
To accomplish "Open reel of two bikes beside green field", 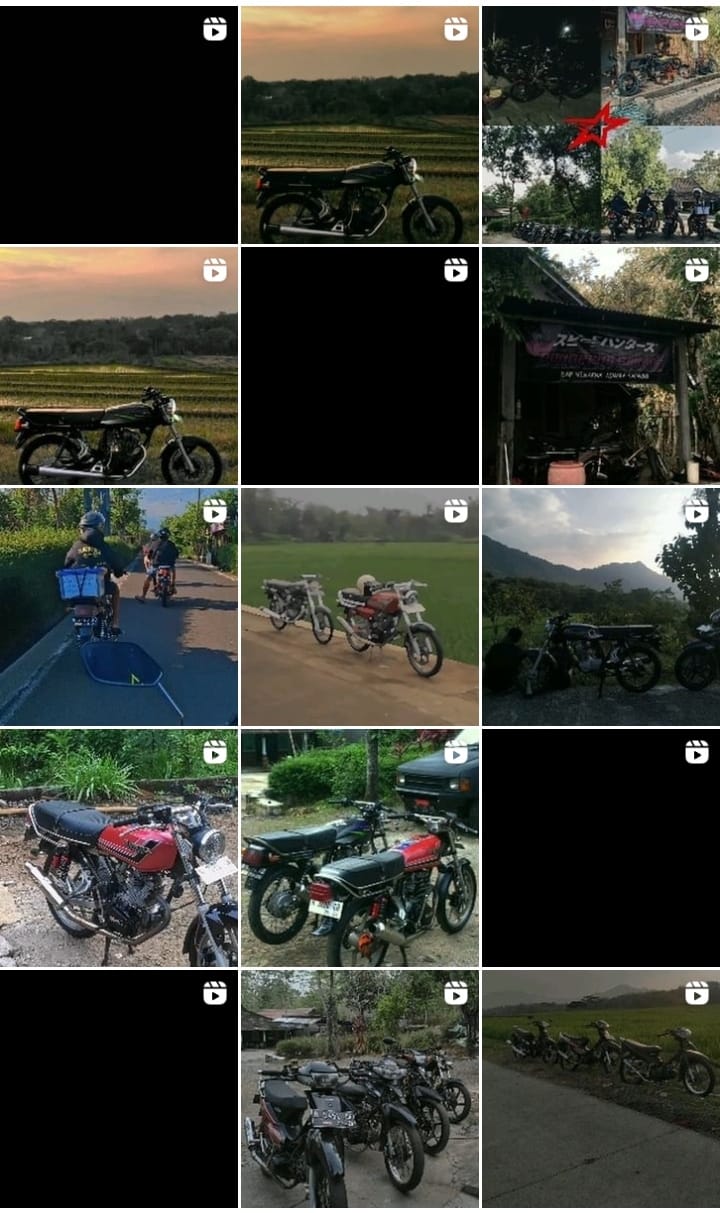I will point(359,607).
